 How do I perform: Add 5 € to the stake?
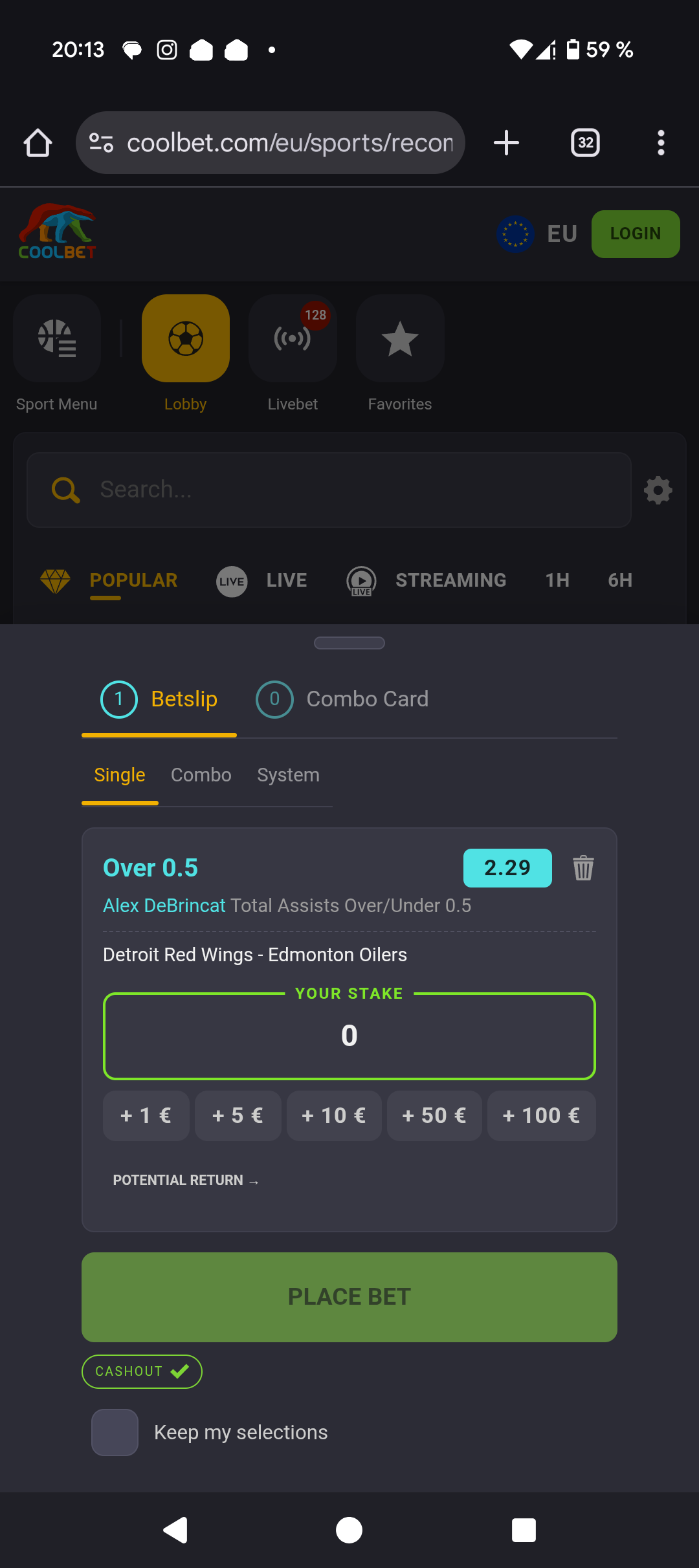(x=238, y=1116)
